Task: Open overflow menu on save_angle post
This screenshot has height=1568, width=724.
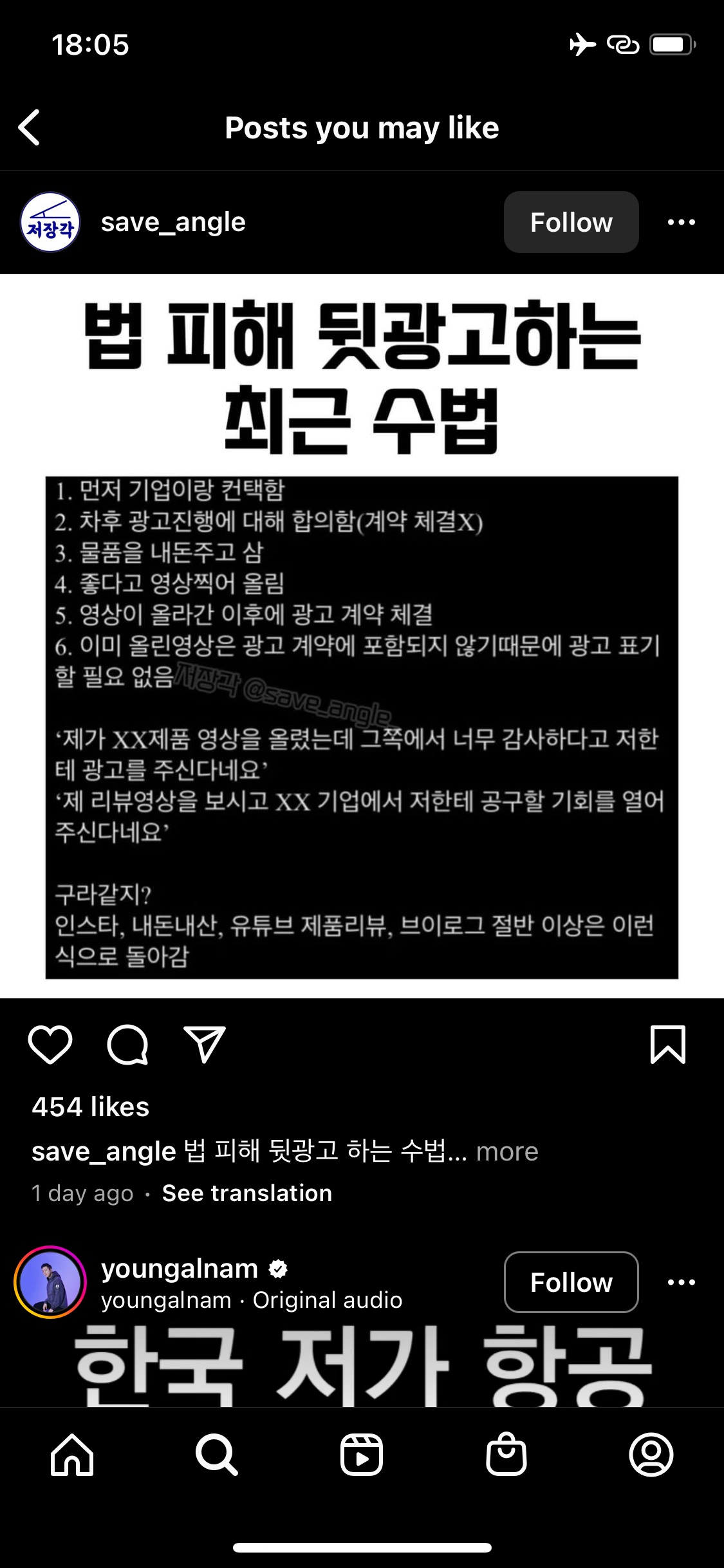Action: (681, 222)
